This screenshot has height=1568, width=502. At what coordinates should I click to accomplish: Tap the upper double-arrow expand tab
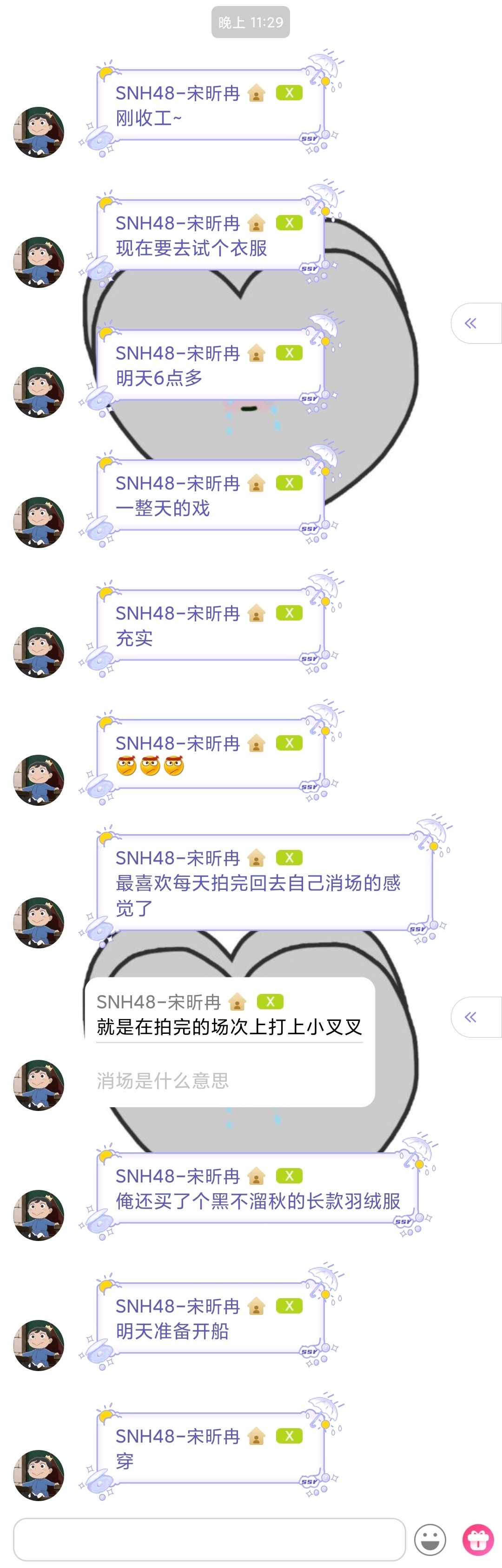pyautogui.click(x=476, y=323)
